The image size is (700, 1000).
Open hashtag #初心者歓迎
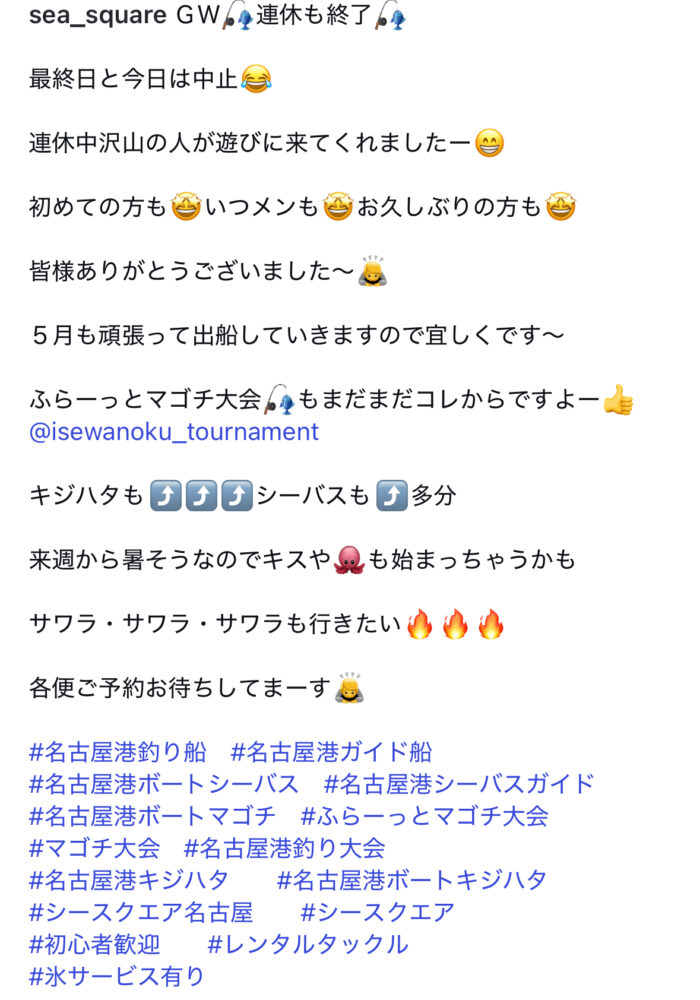95,944
